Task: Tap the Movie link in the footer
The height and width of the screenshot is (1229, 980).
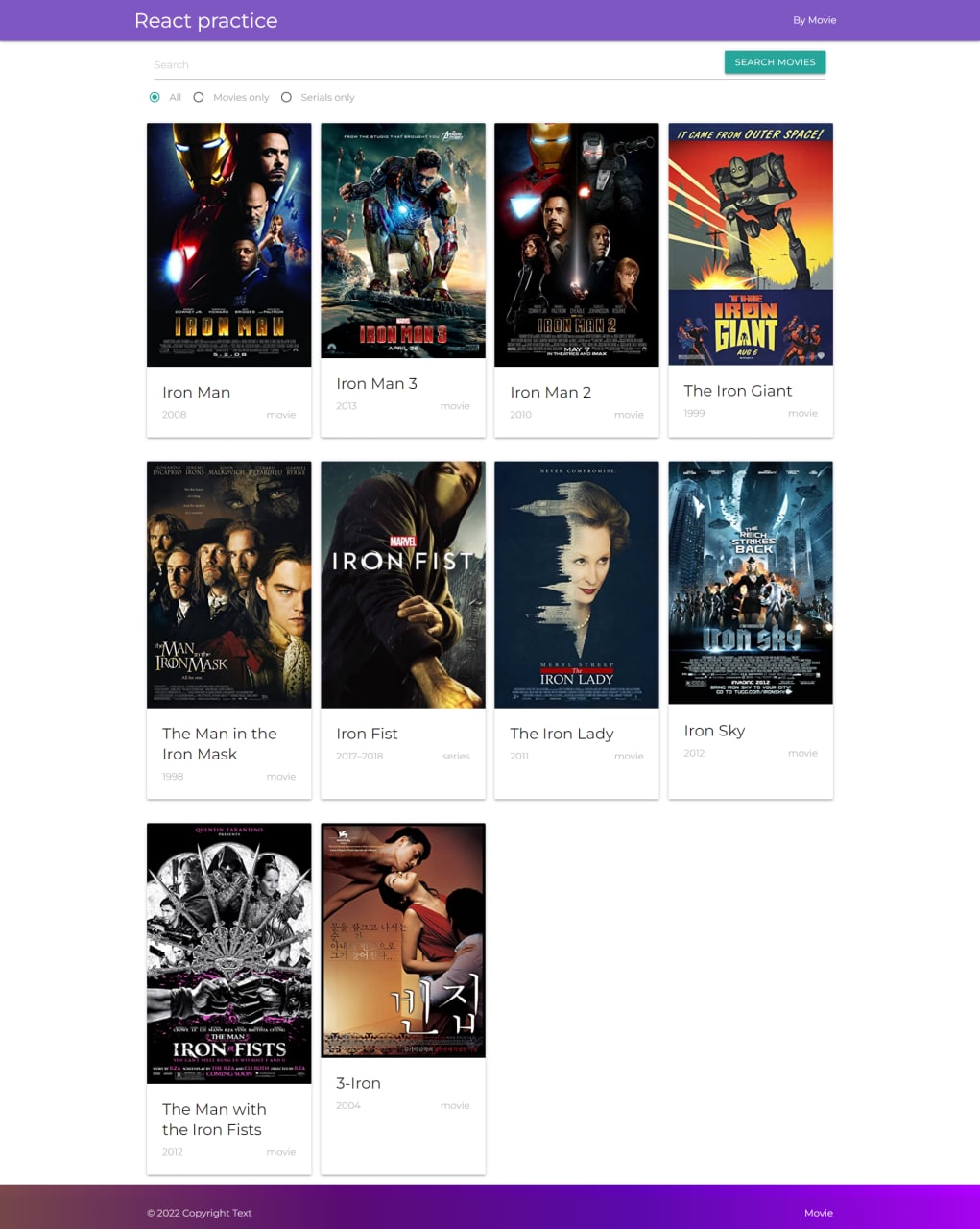Action: coord(818,1213)
